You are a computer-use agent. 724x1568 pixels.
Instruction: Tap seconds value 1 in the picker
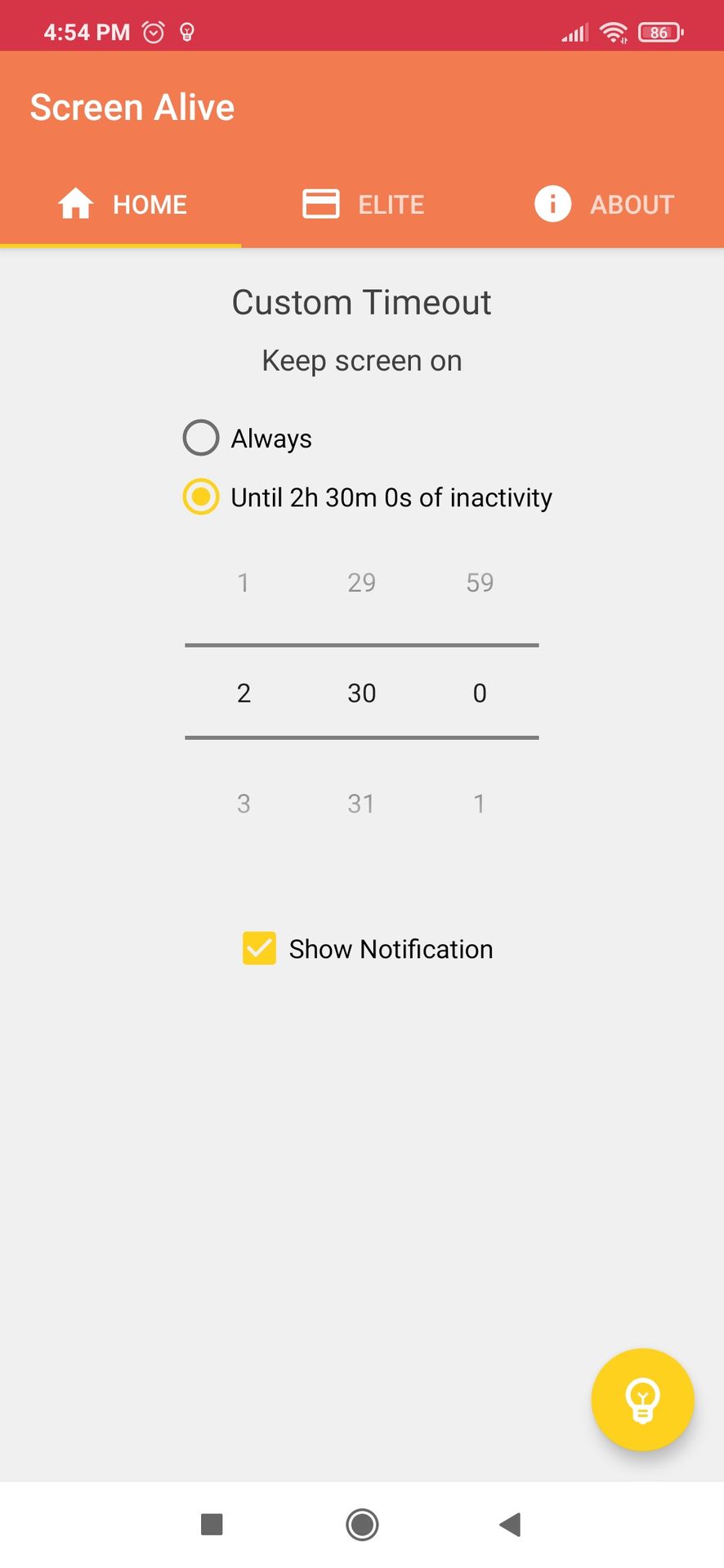tap(480, 804)
